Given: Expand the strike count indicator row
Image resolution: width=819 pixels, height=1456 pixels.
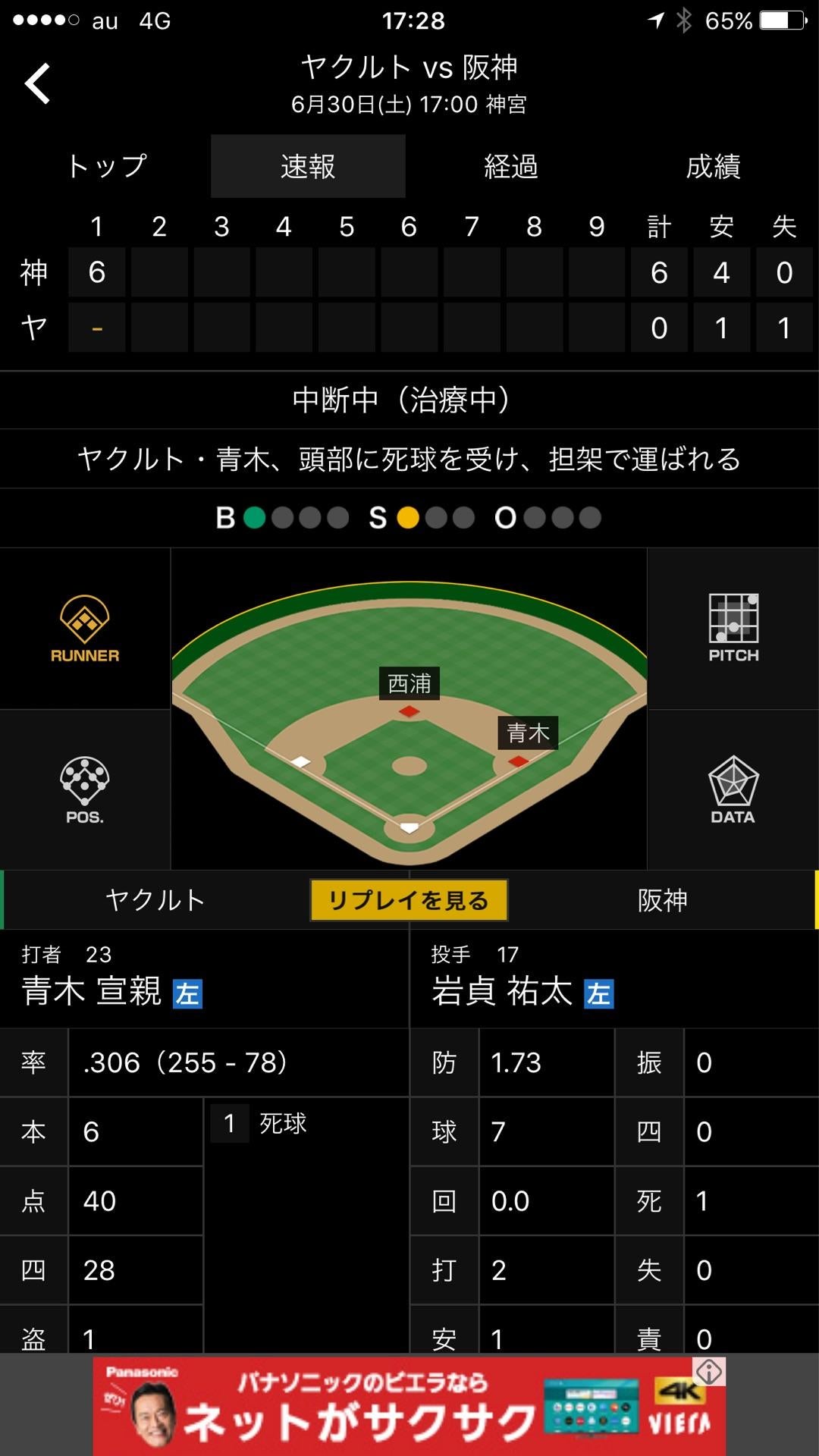Looking at the screenshot, I should 409,519.
